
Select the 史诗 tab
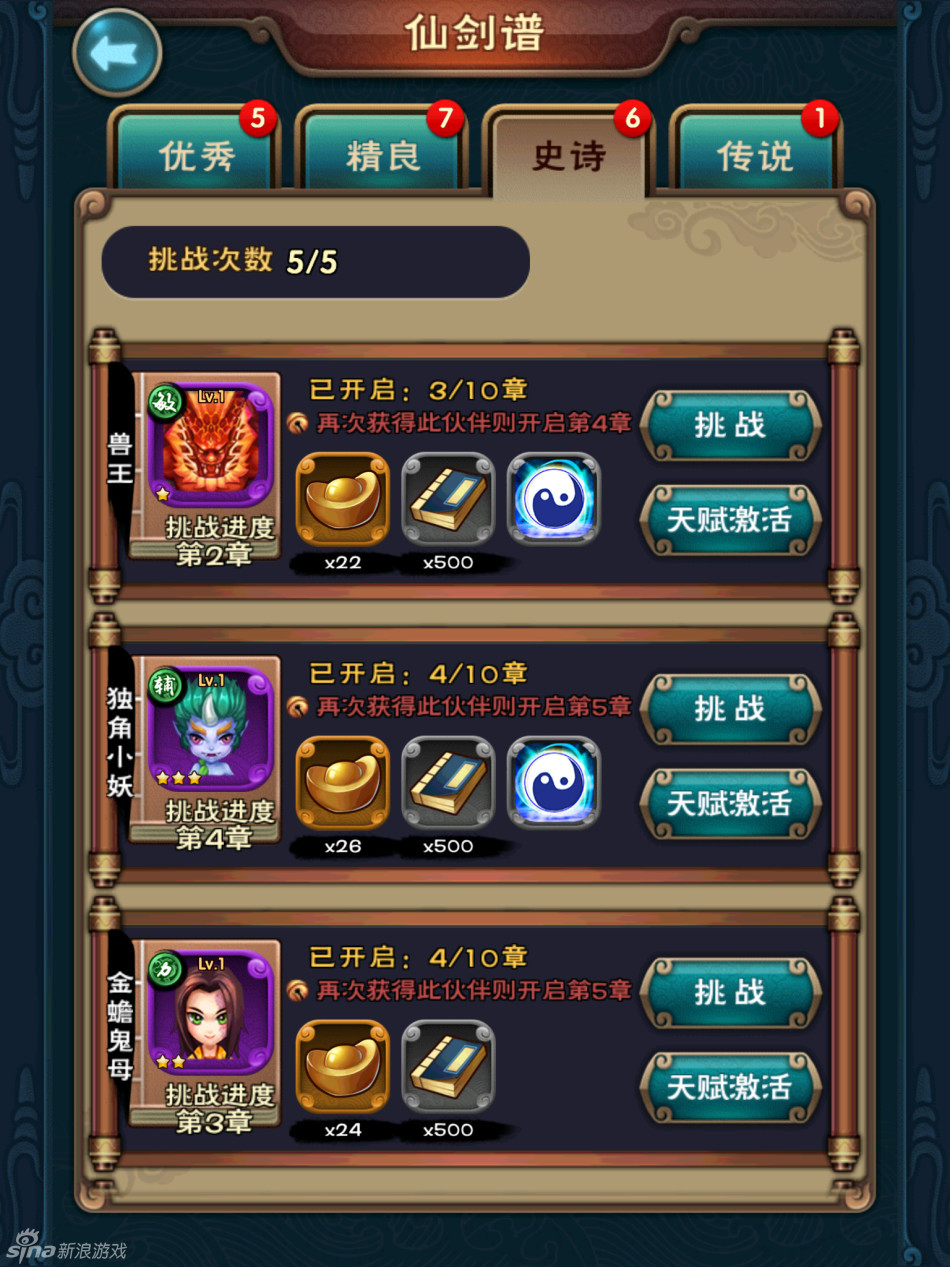pos(569,155)
